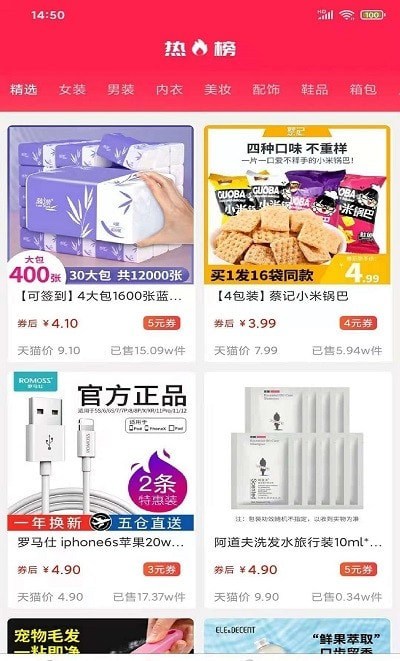
Task: Open the 阿道夫洗发水旅行装 product card
Action: click(298, 489)
